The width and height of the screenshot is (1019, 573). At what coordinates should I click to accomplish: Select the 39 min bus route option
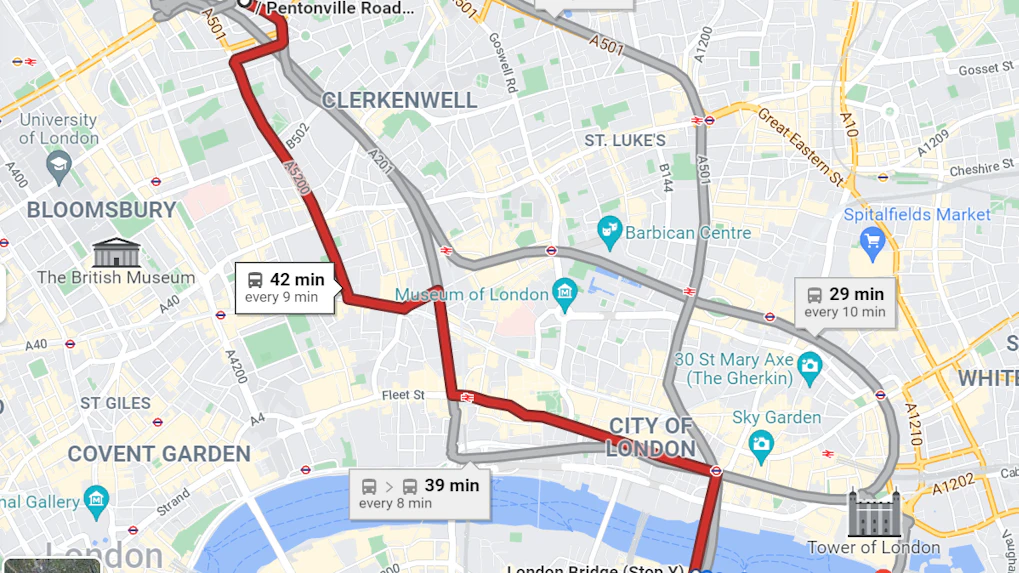pyautogui.click(x=419, y=493)
